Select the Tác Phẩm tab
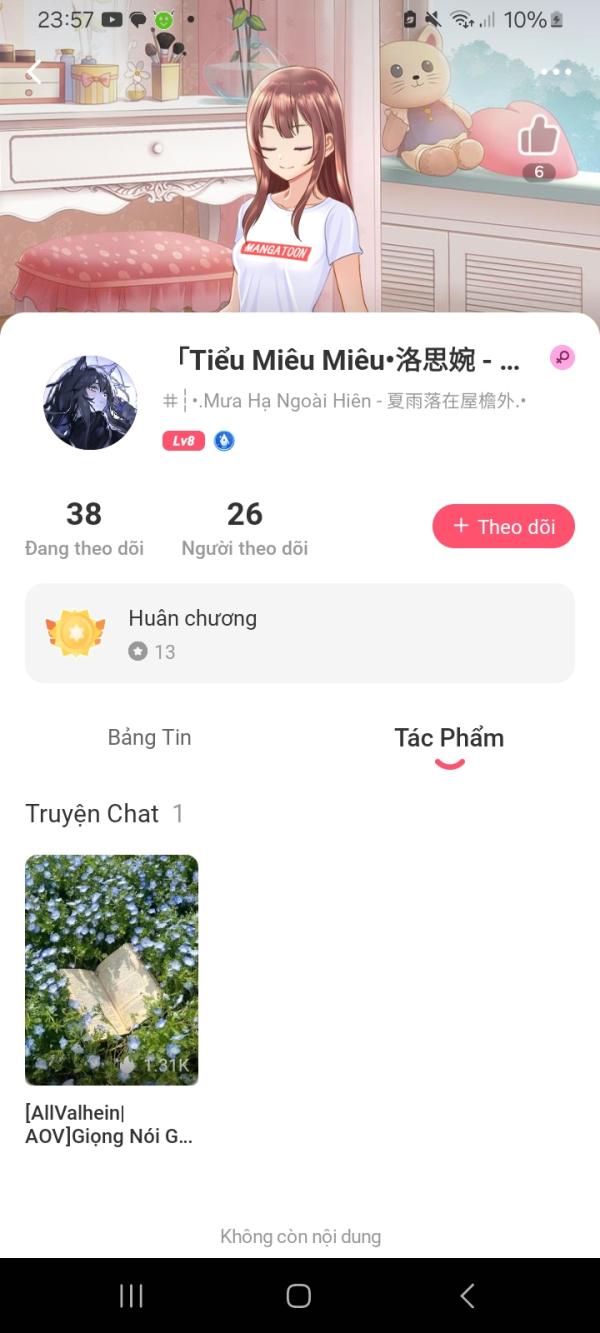600x1333 pixels. point(449,738)
